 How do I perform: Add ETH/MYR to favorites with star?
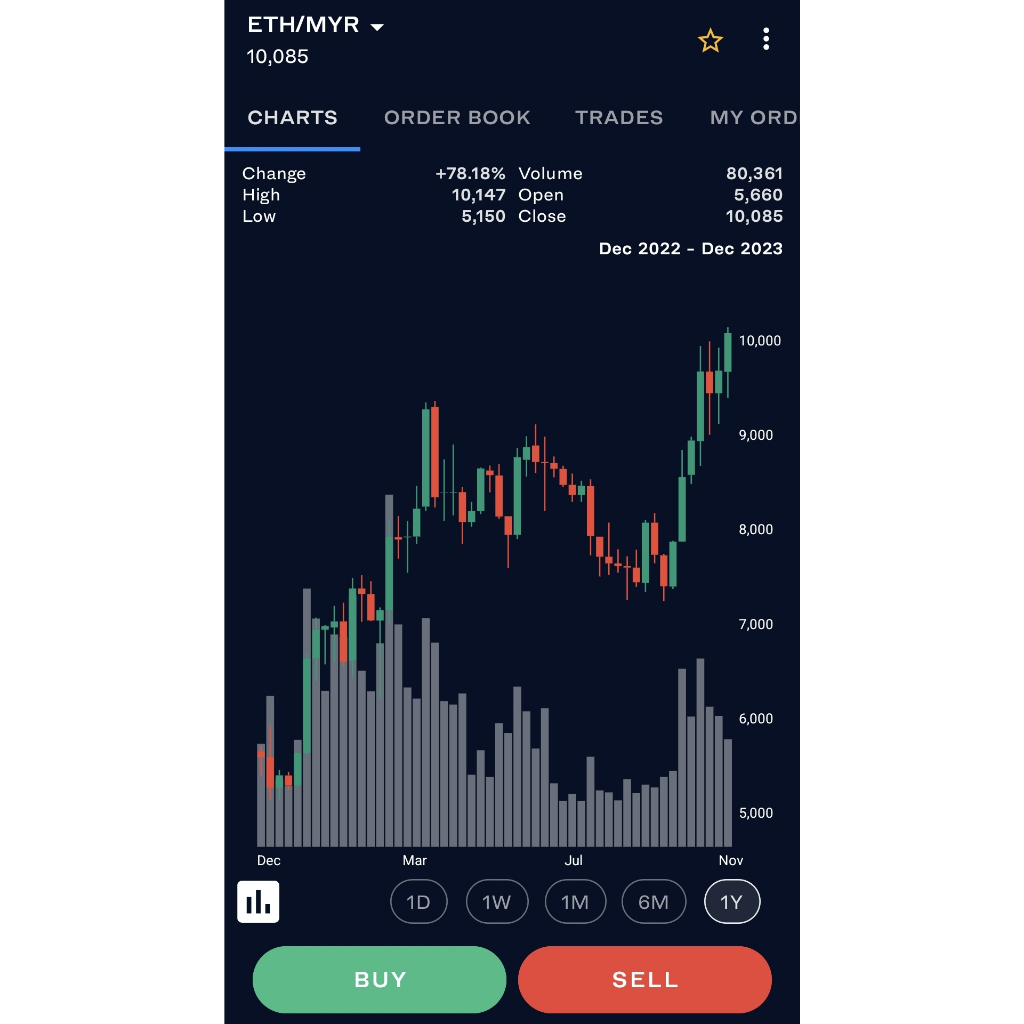pyautogui.click(x=710, y=40)
